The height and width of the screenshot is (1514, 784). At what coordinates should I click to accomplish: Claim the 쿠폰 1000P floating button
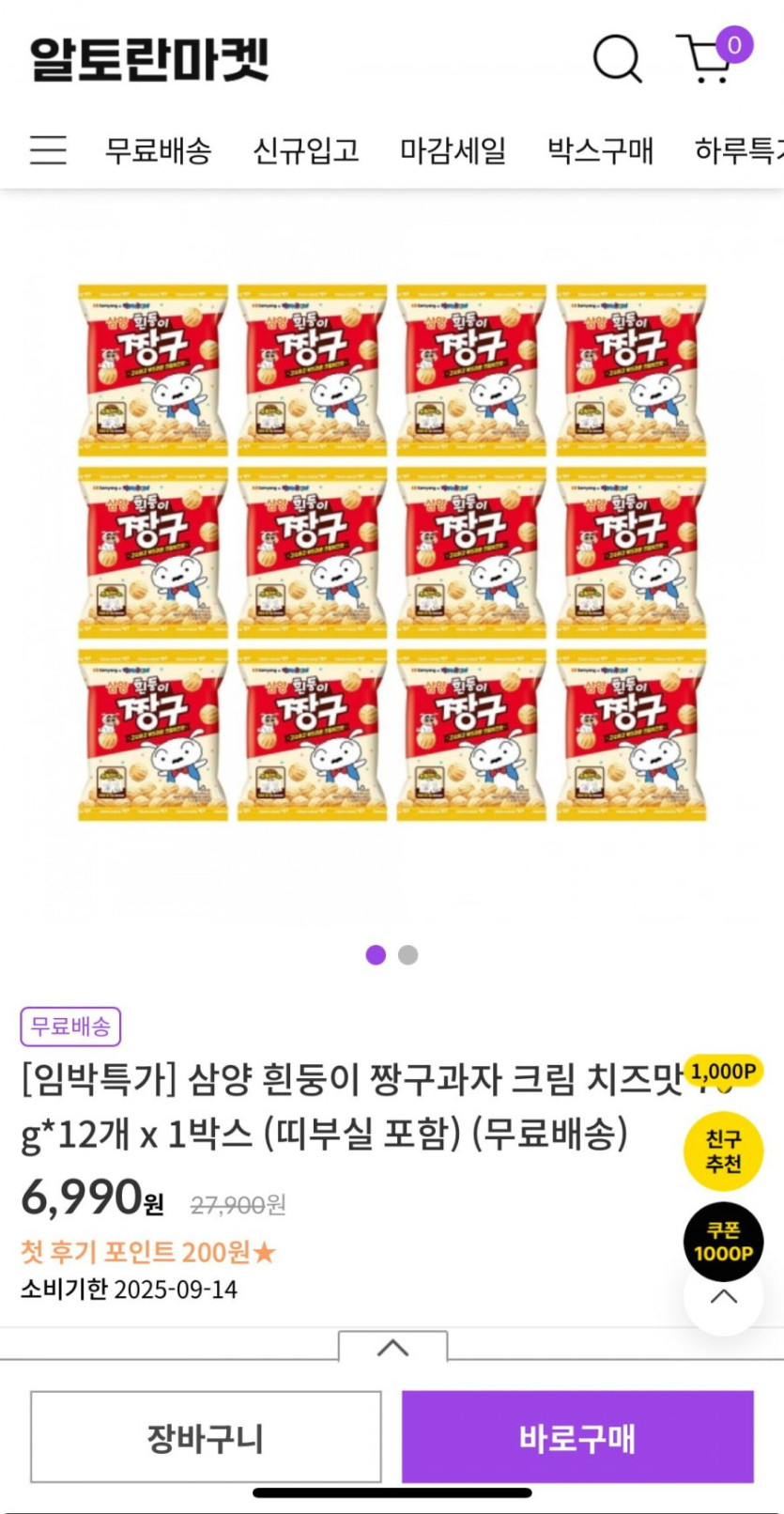pos(723,1242)
